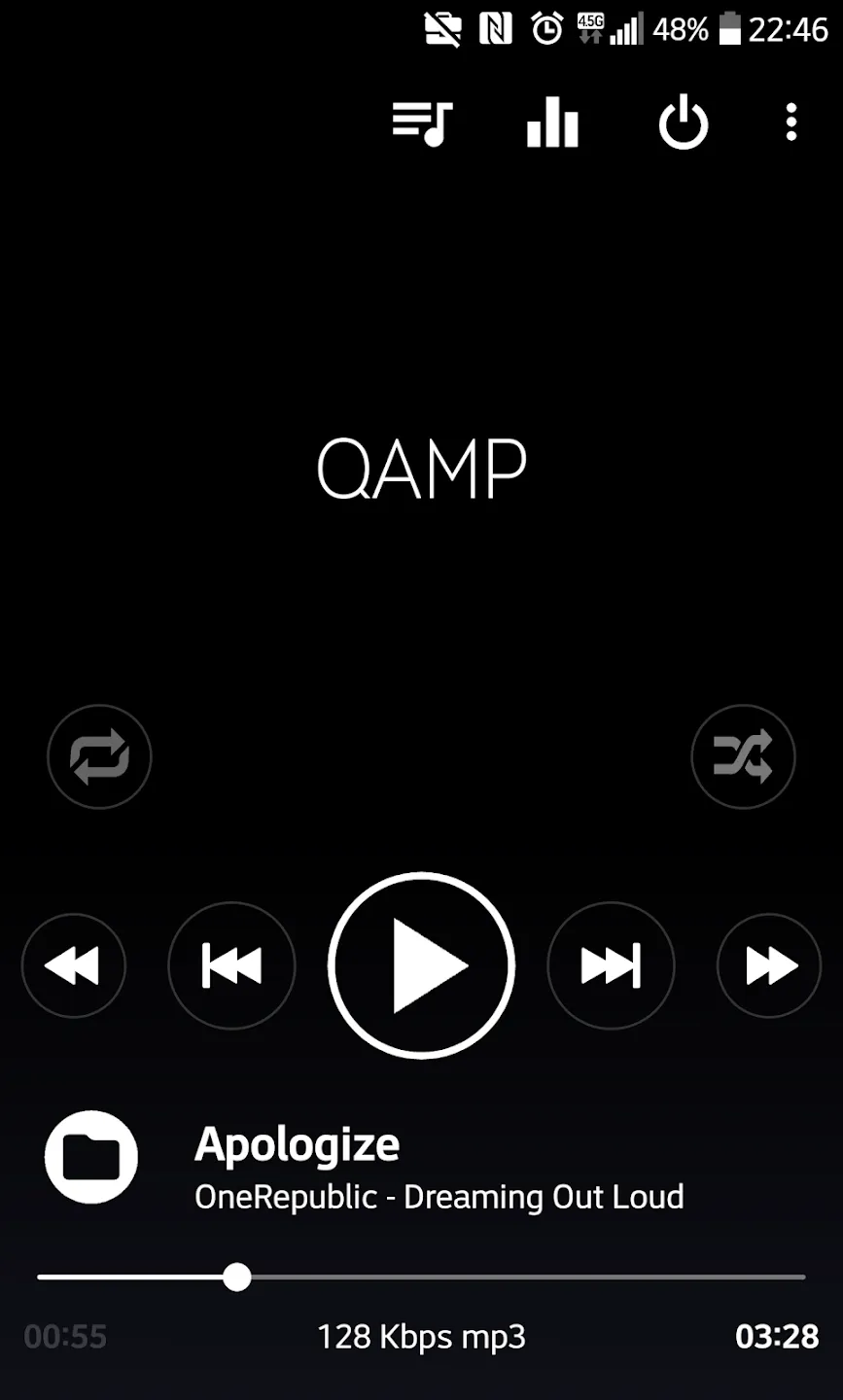The width and height of the screenshot is (843, 1400).
Task: Play Apologize
Action: [421, 965]
